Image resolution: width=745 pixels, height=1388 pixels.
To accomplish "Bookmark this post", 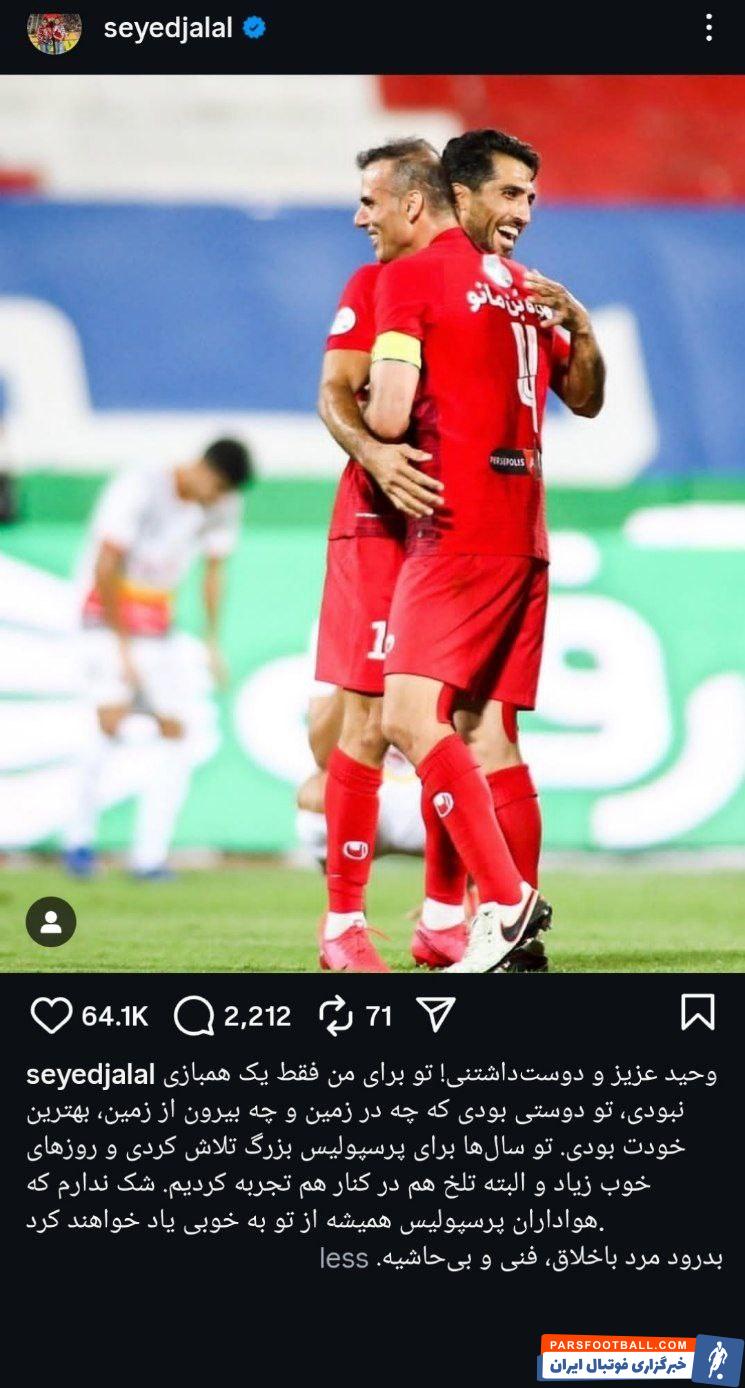I will (x=698, y=1012).
